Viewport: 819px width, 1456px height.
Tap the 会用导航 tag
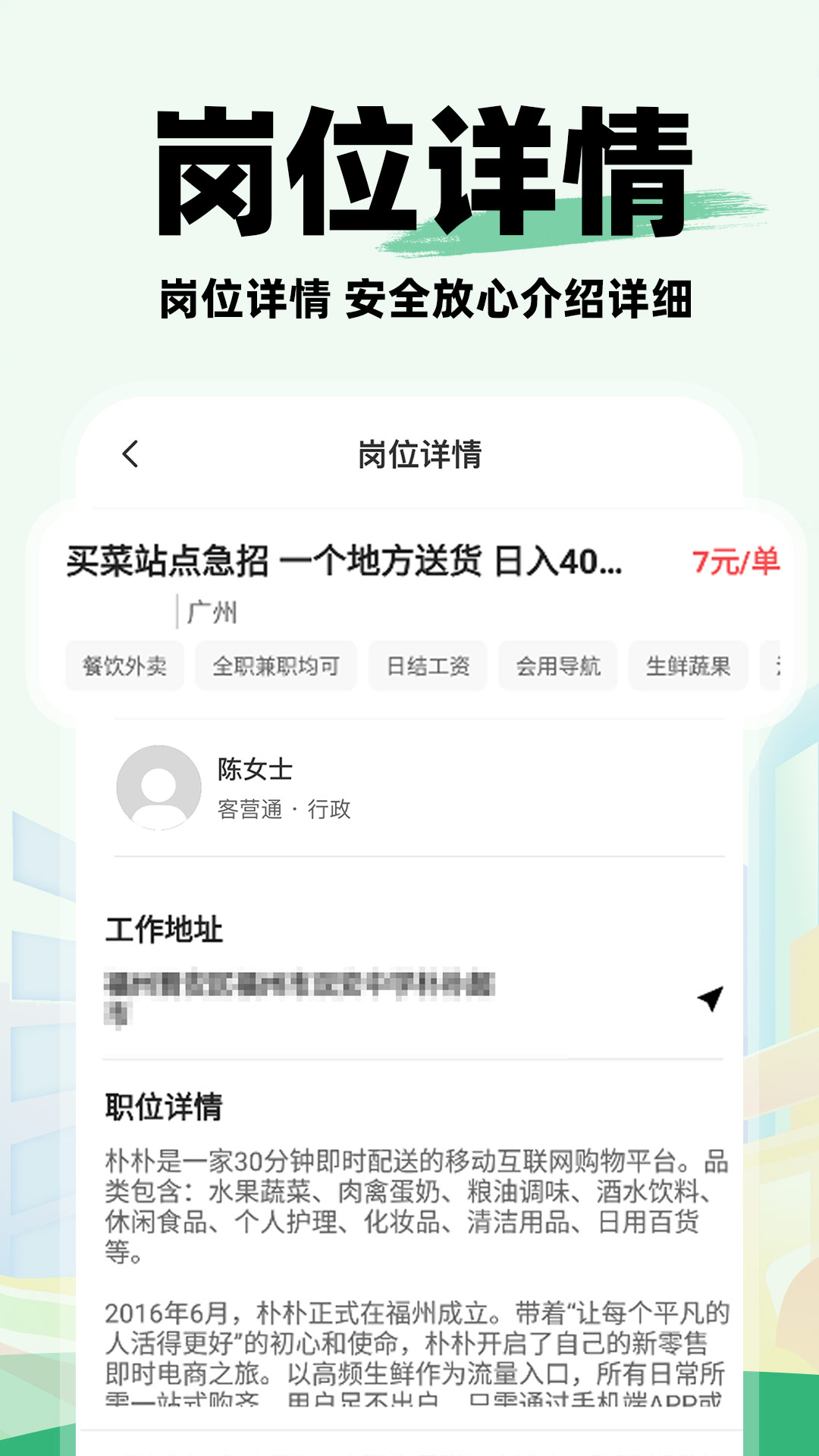click(559, 665)
